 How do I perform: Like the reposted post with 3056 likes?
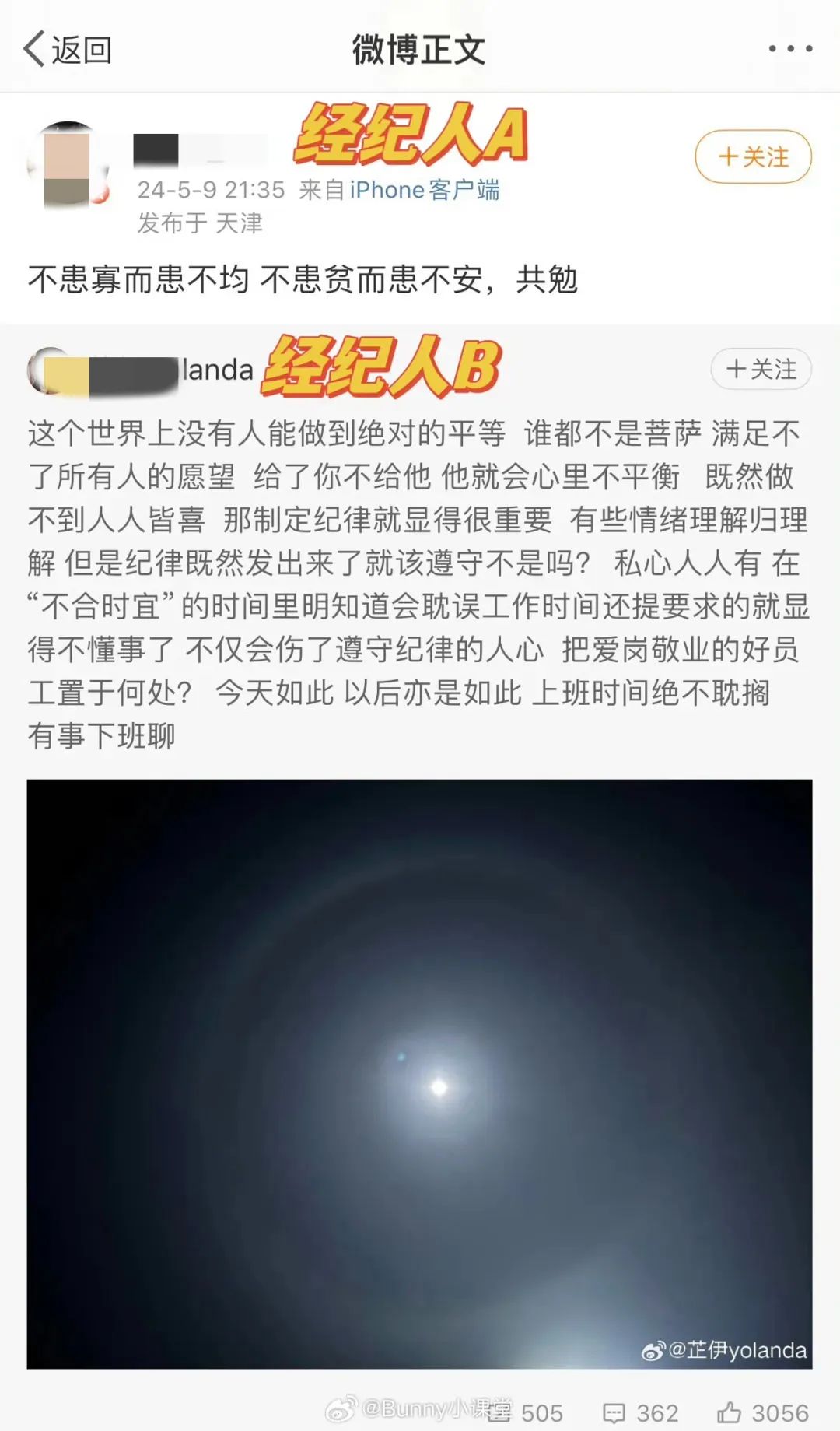coord(762,1412)
